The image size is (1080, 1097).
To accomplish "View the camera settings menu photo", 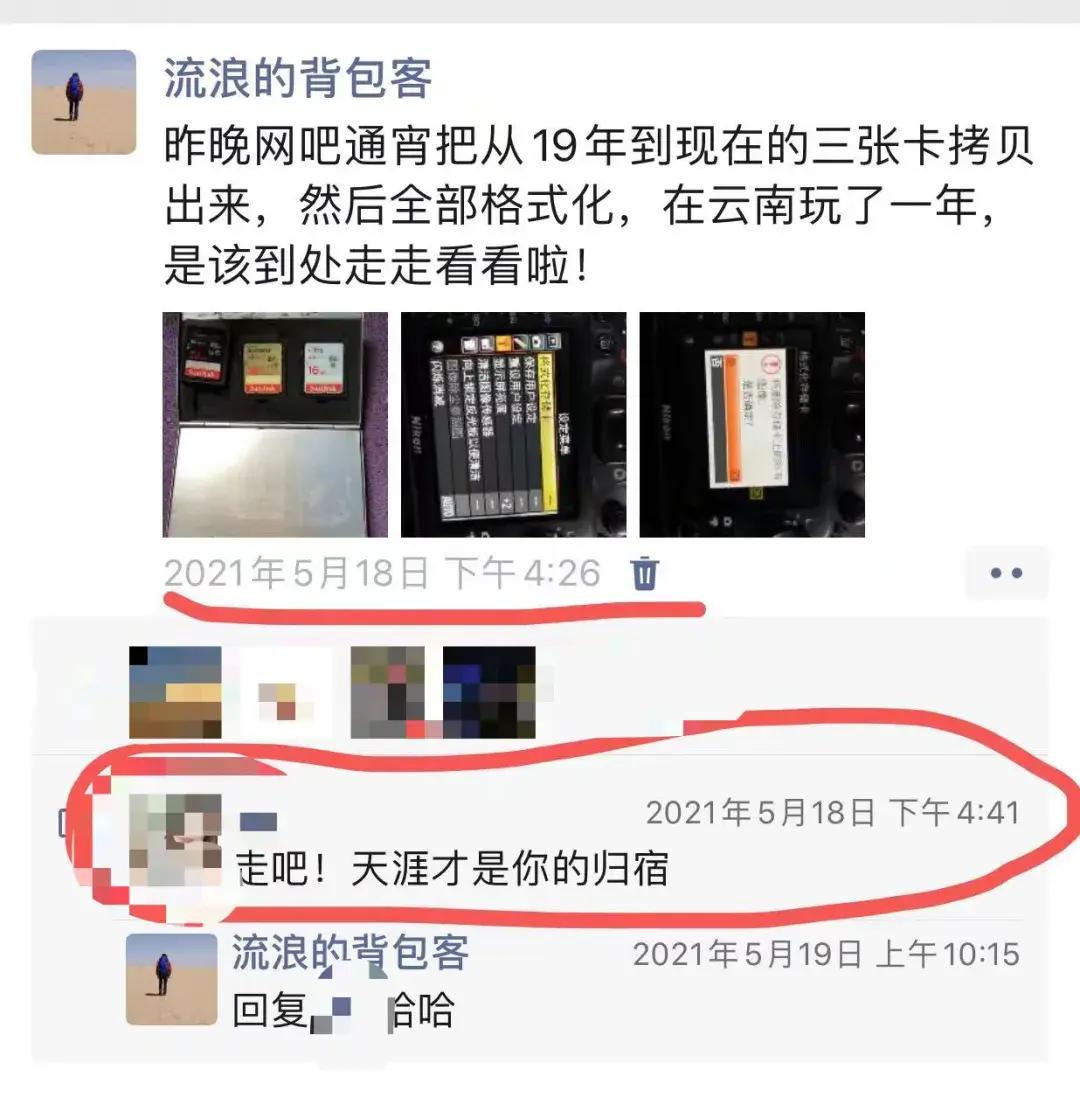I will tap(513, 424).
